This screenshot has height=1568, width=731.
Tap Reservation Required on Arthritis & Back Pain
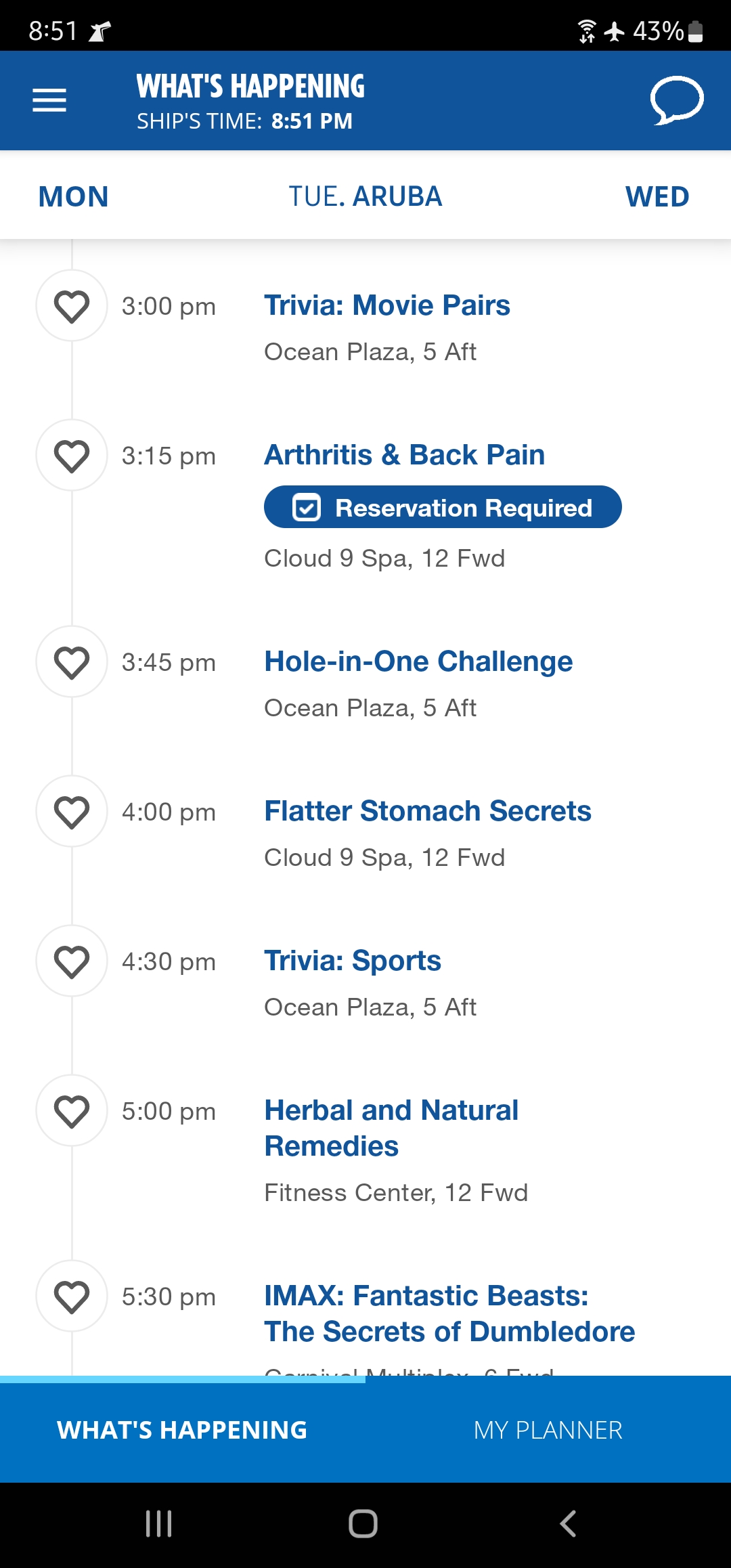coord(443,507)
